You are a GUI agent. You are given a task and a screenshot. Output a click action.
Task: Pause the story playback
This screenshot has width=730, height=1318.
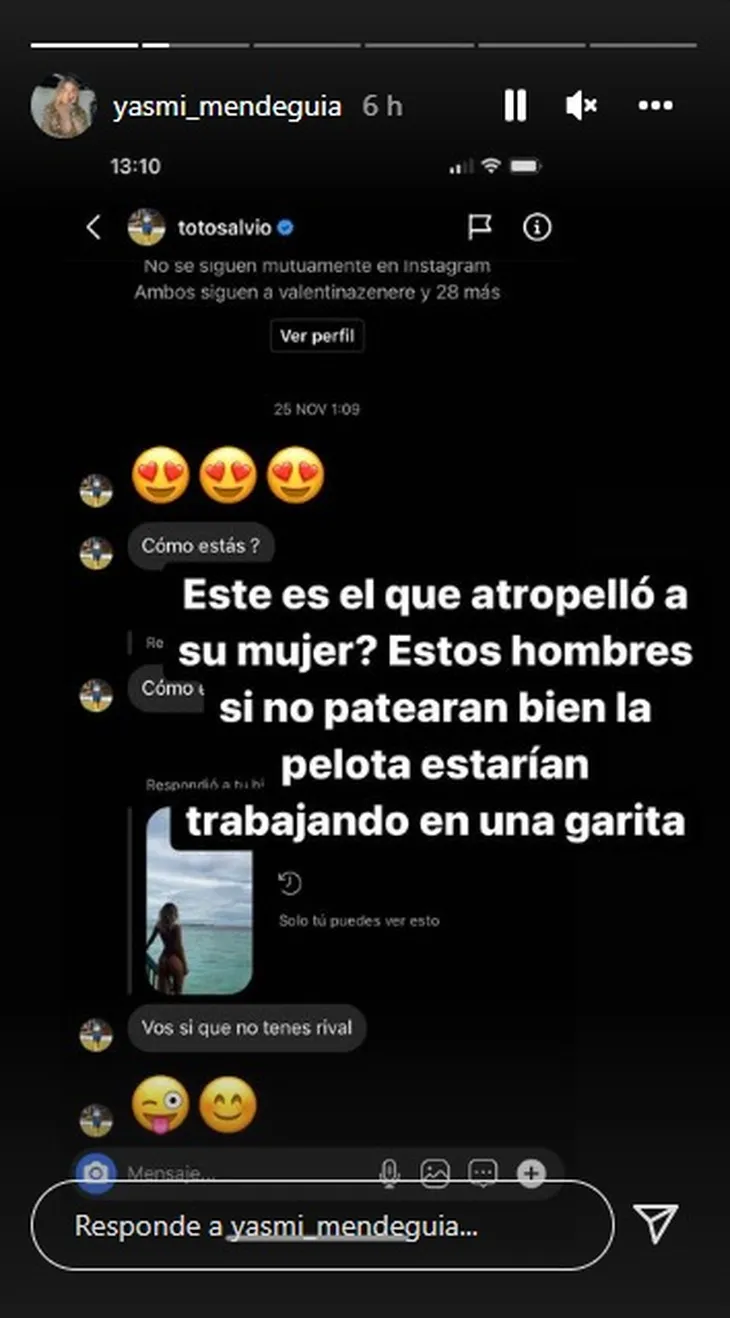(x=515, y=105)
